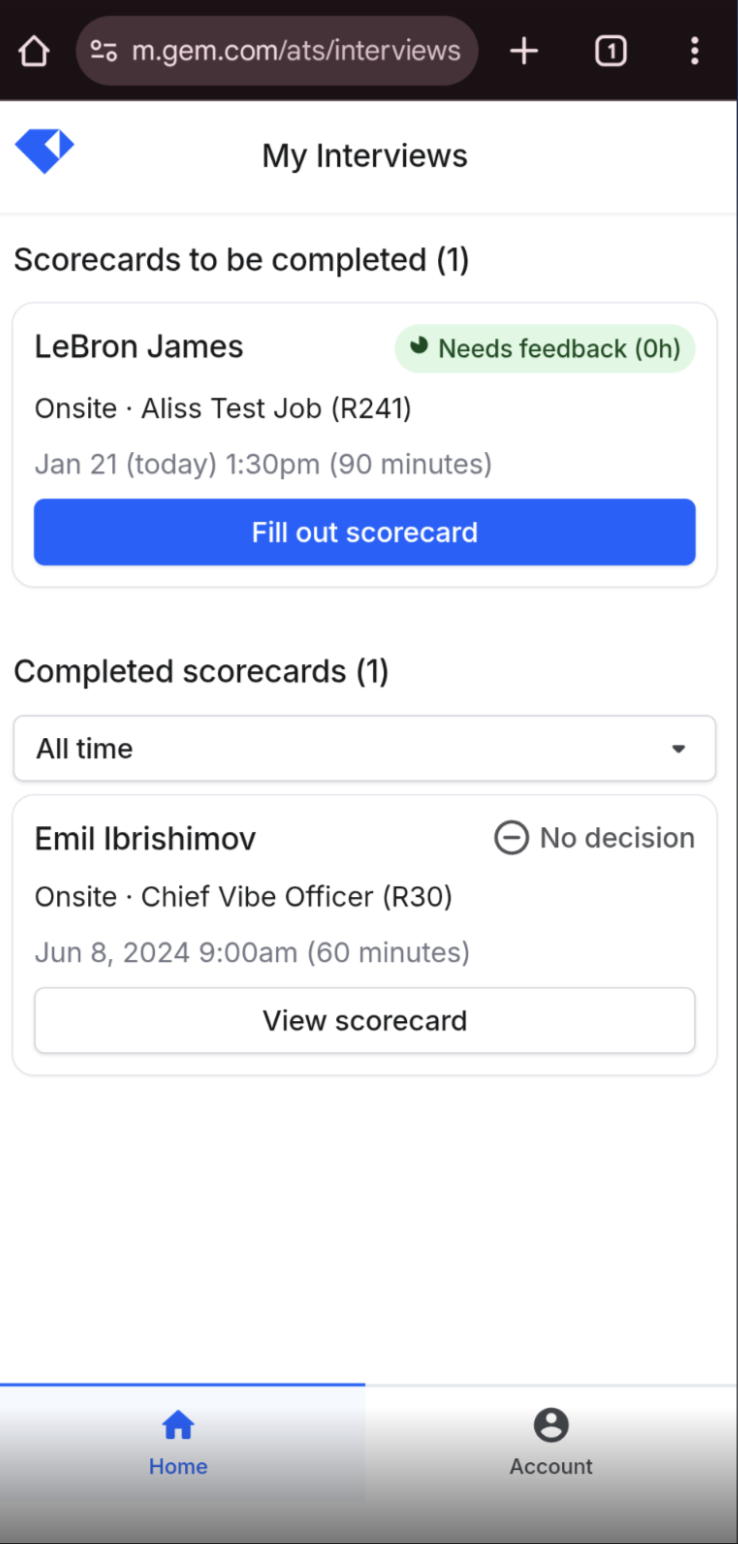Tap Fill out scorecard for LeBron James
The width and height of the screenshot is (738, 1544).
365,532
